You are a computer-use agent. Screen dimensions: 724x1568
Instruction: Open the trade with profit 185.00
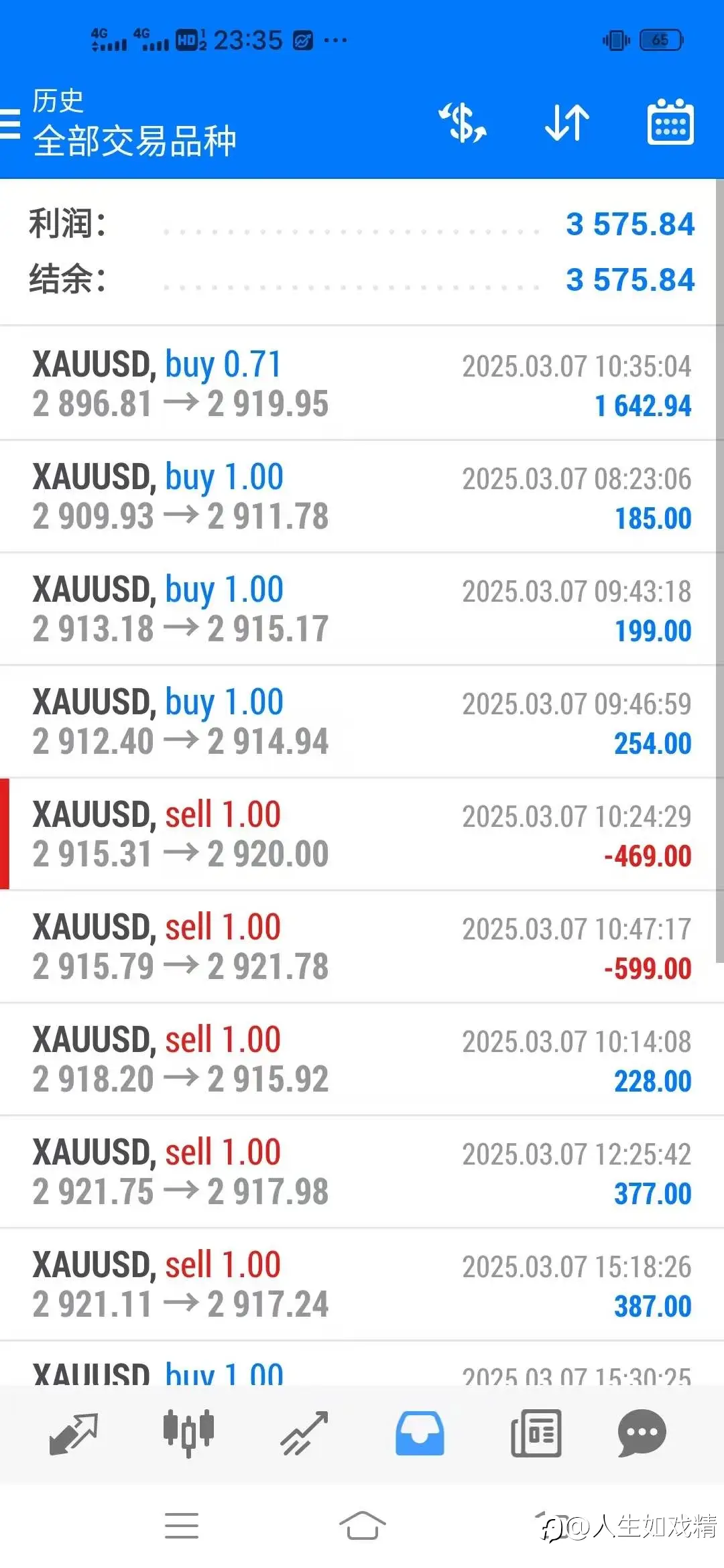pos(362,497)
